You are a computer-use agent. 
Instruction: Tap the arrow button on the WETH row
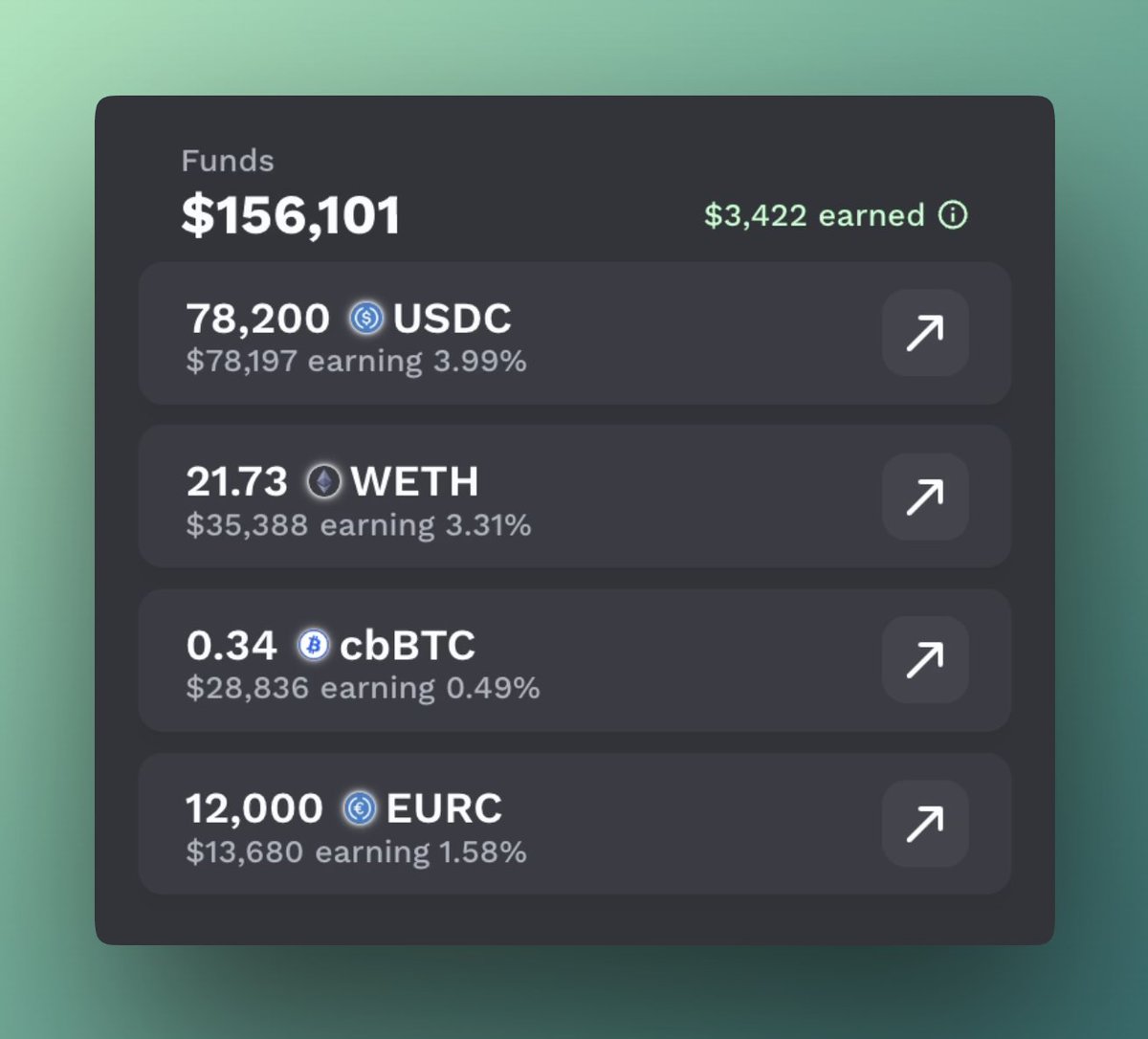[x=925, y=497]
